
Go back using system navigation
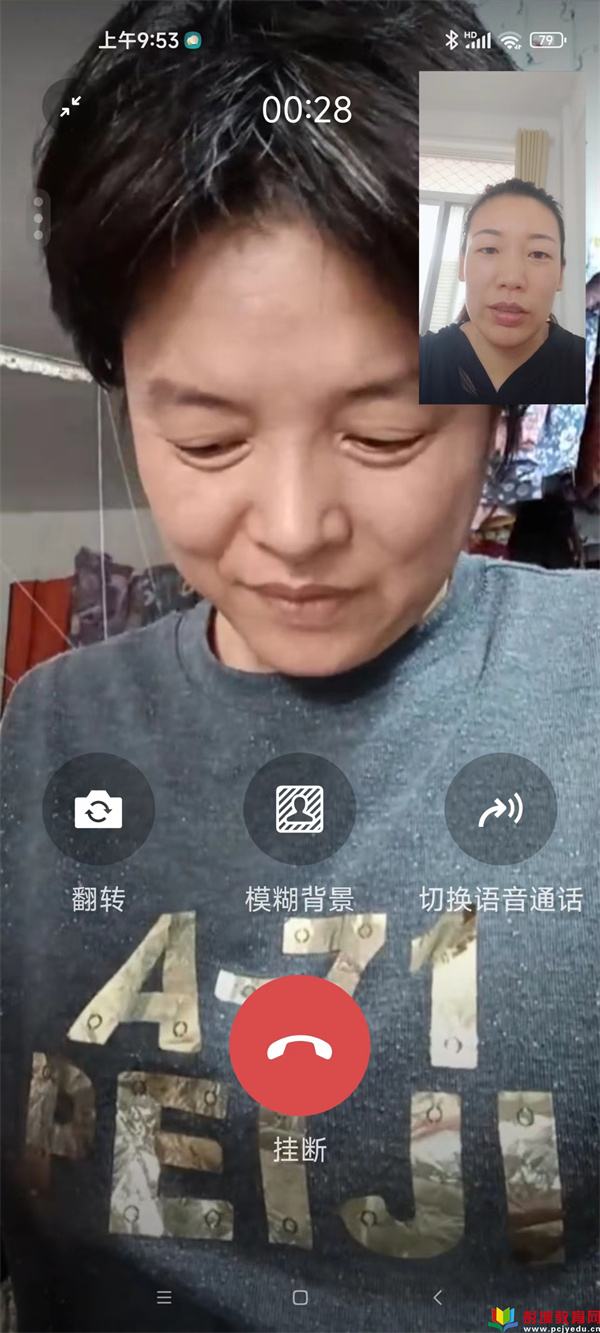437,1297
